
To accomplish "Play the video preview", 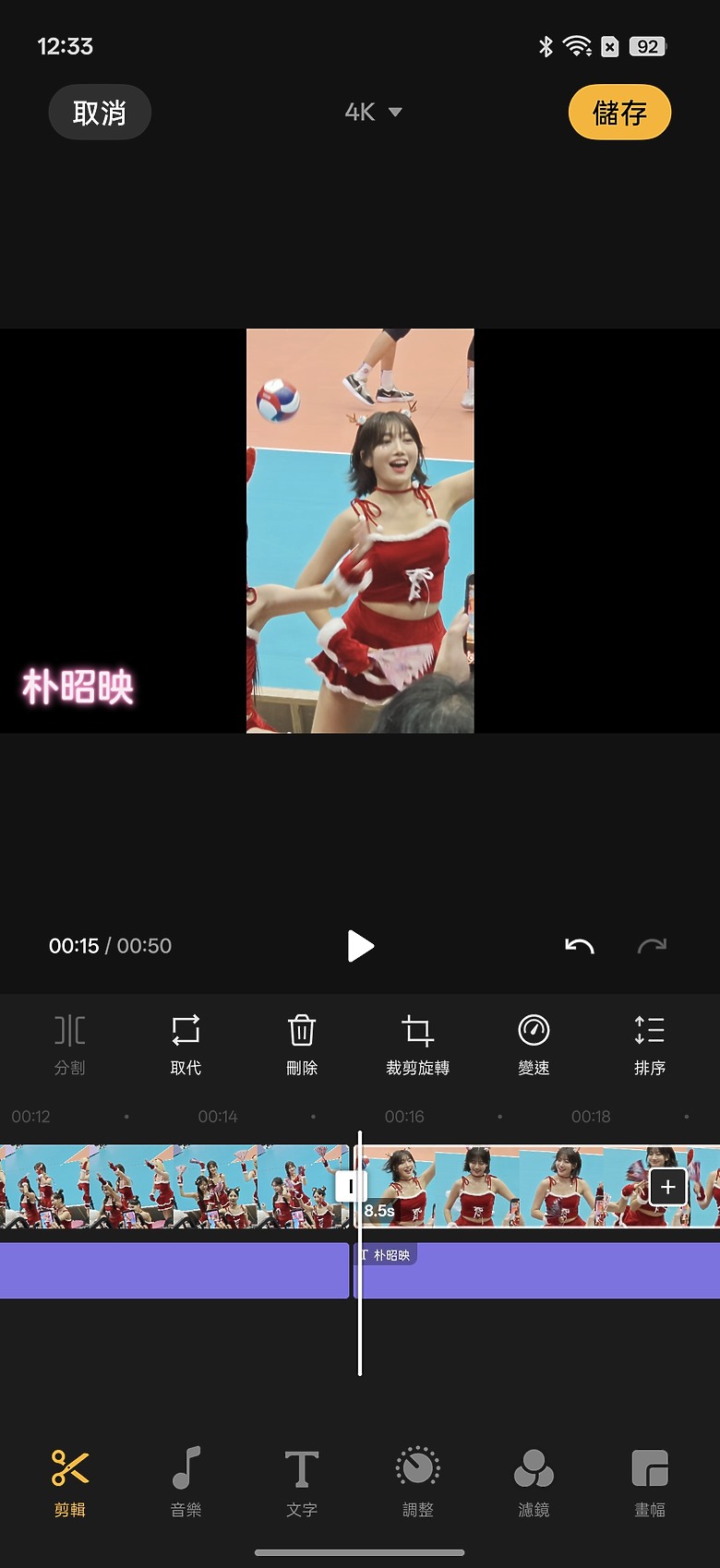I will (360, 945).
